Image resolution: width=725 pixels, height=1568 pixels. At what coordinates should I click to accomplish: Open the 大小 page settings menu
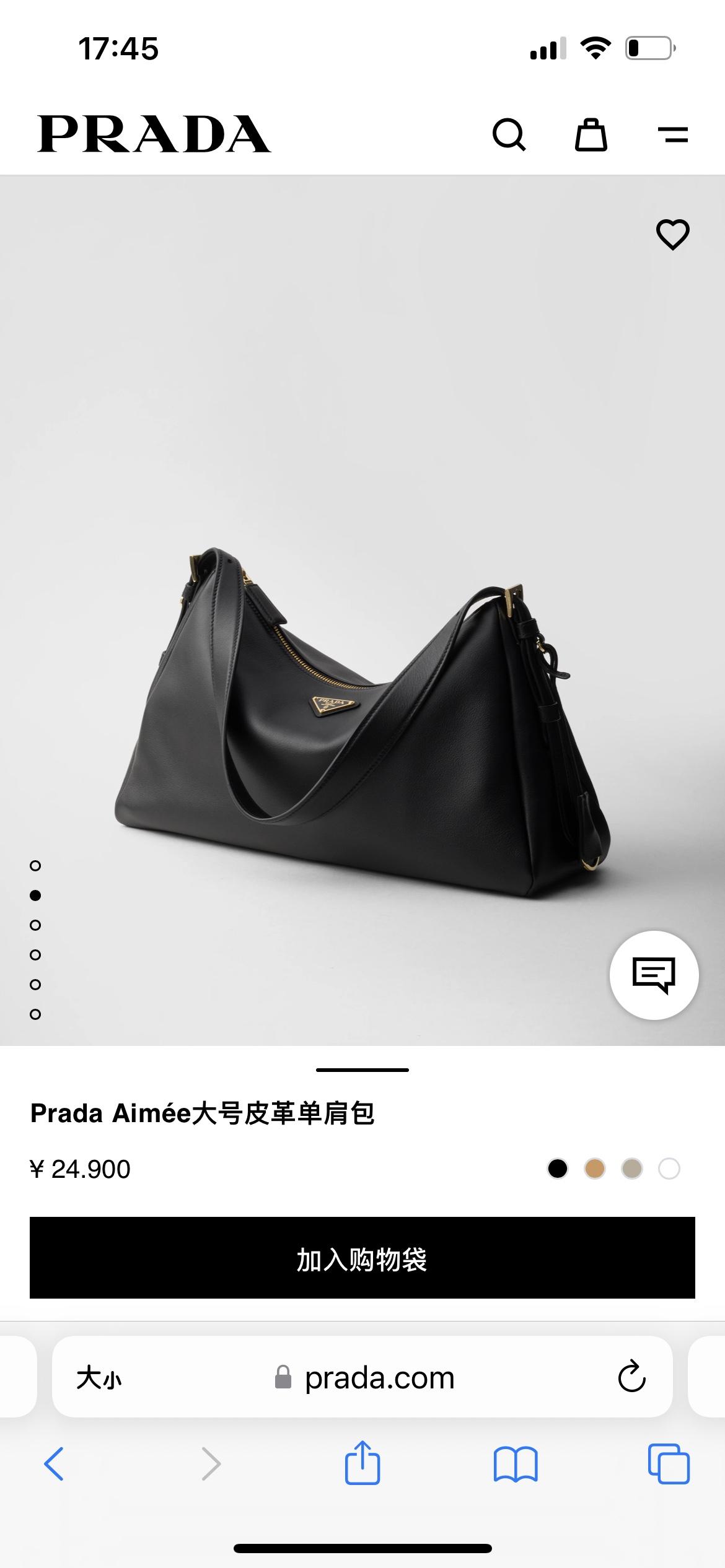[x=99, y=1379]
